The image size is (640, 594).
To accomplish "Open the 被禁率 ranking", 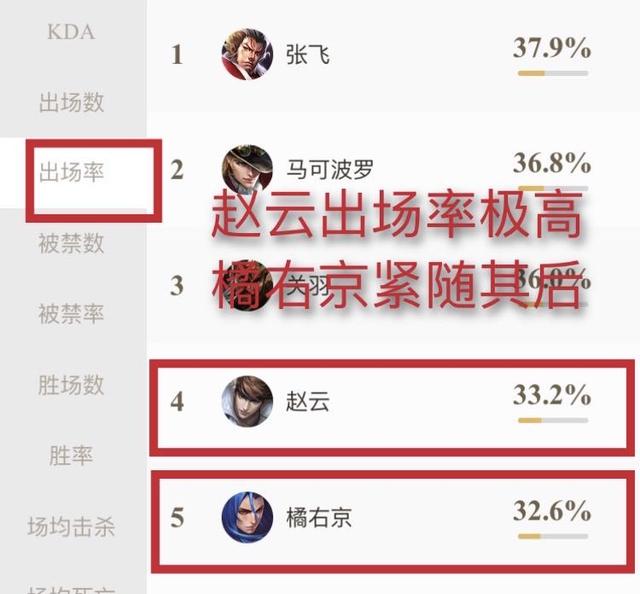I will [71, 314].
